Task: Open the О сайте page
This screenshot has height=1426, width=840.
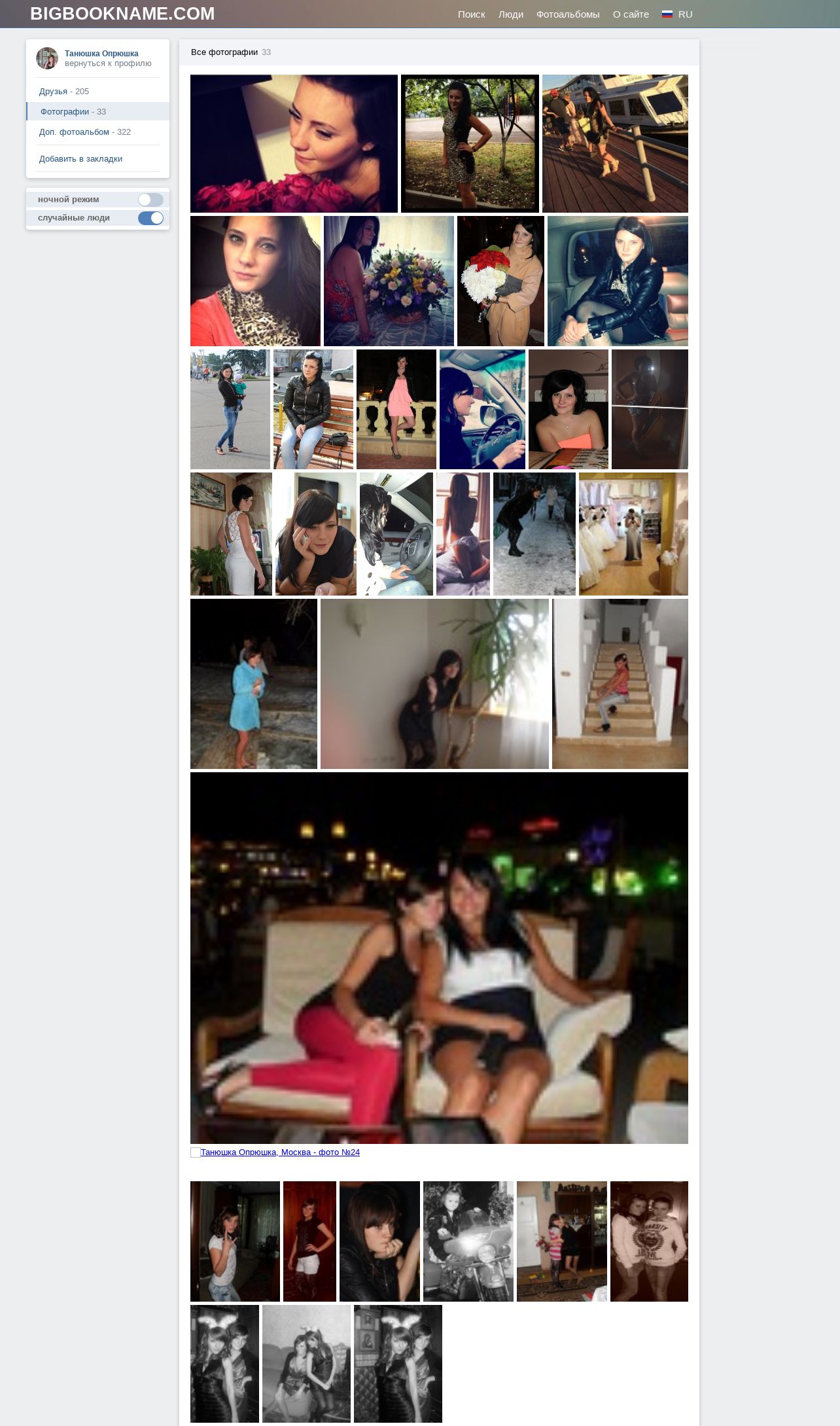Action: [631, 14]
